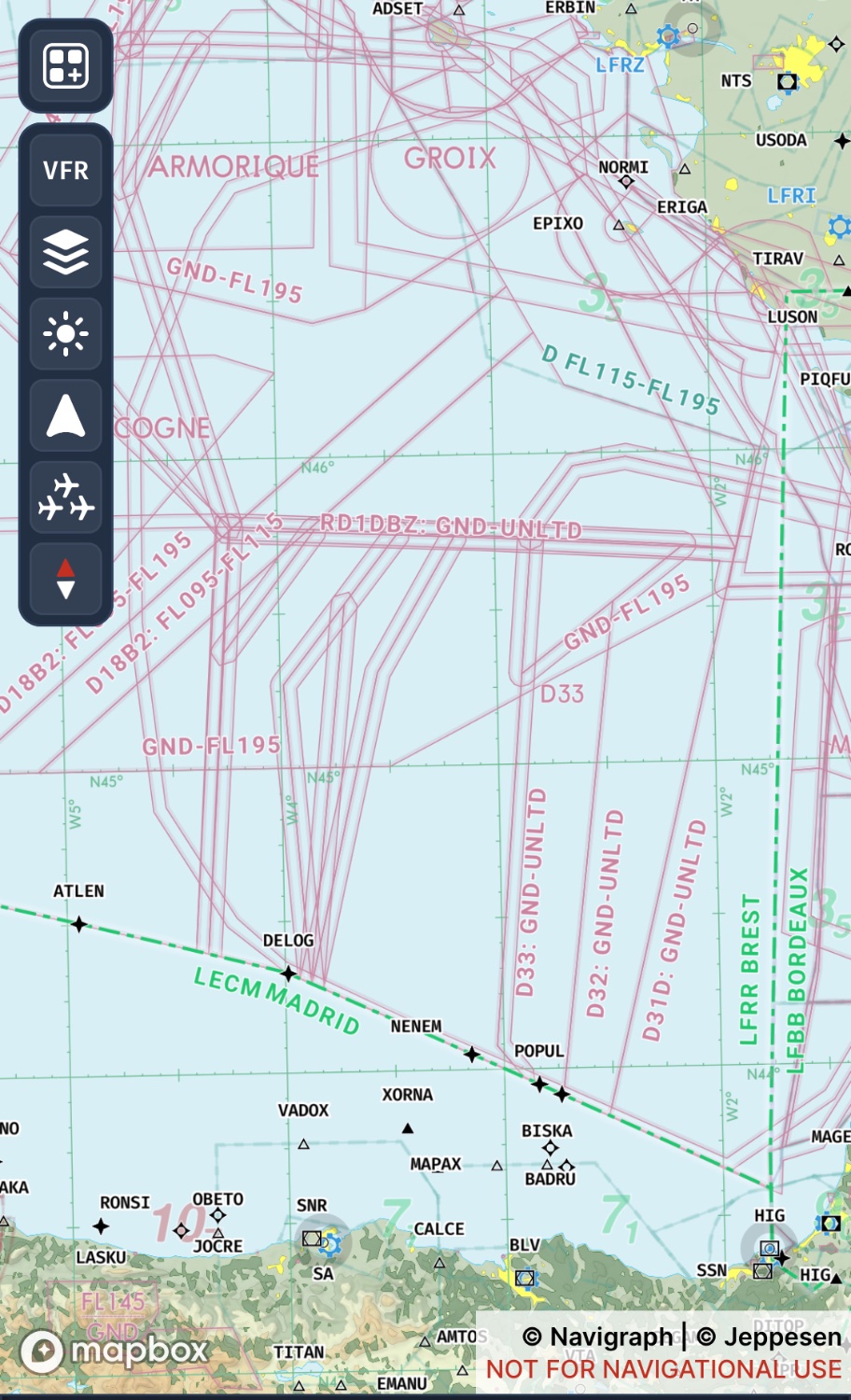Toggle the traffic aircraft display
The height and width of the screenshot is (1400, 851).
point(65,497)
